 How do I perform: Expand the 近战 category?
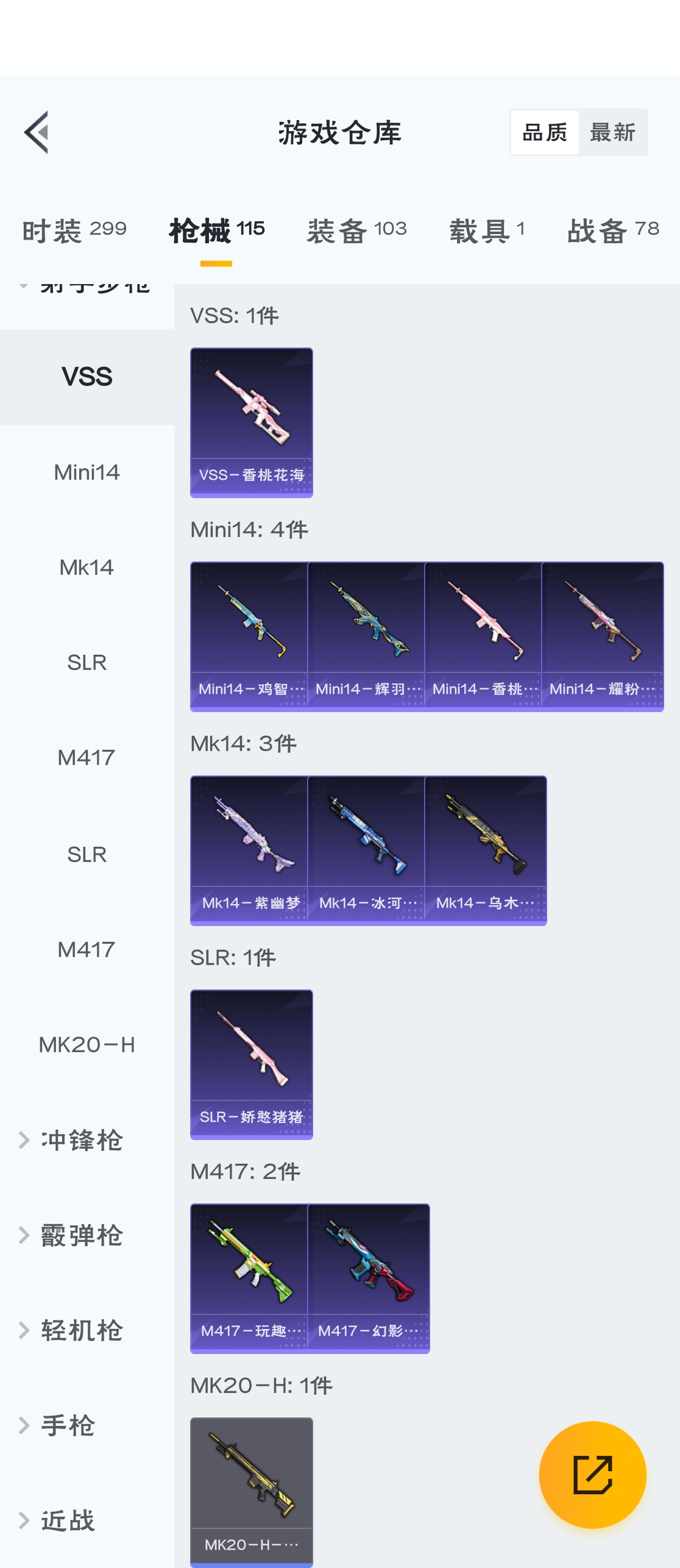tap(68, 1520)
